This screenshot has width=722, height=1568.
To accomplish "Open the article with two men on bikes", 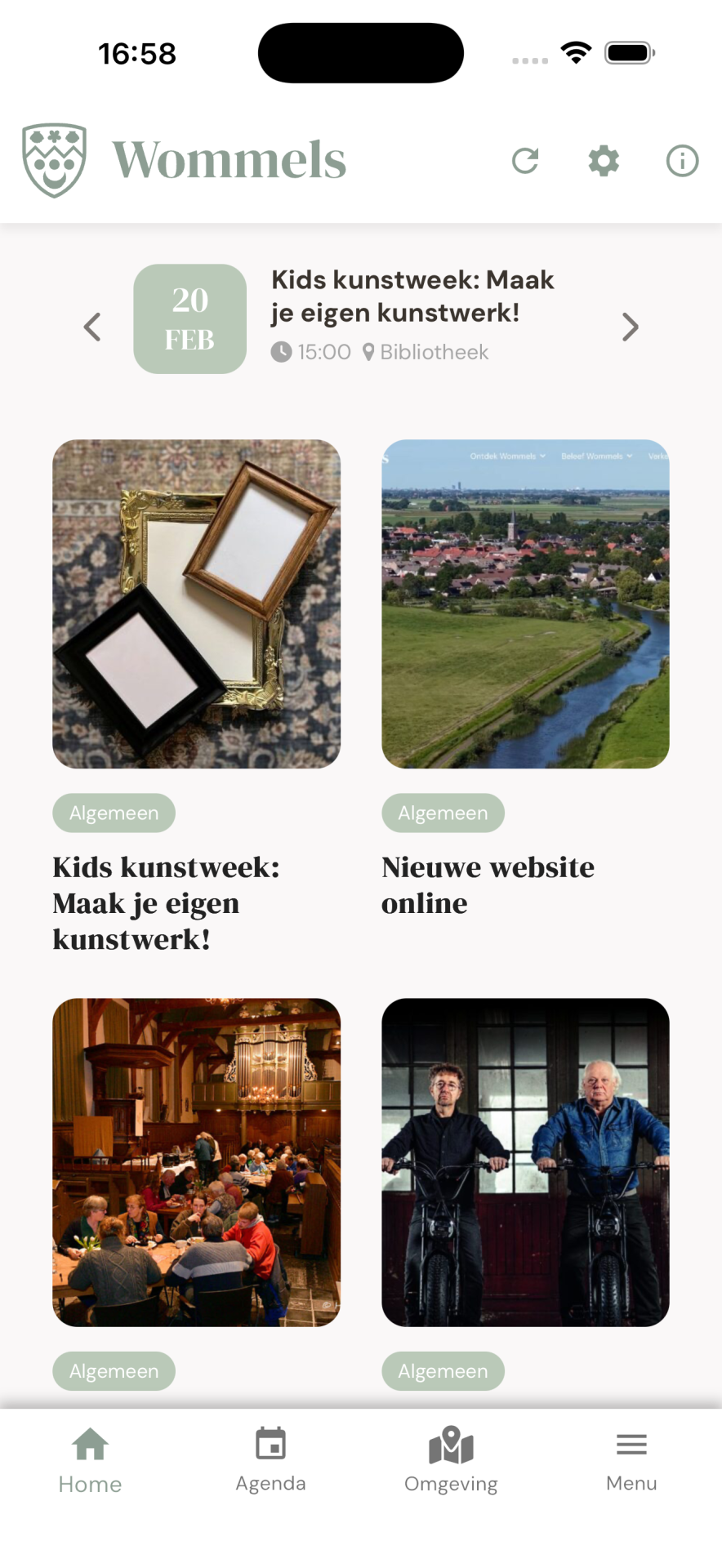I will (525, 1161).
